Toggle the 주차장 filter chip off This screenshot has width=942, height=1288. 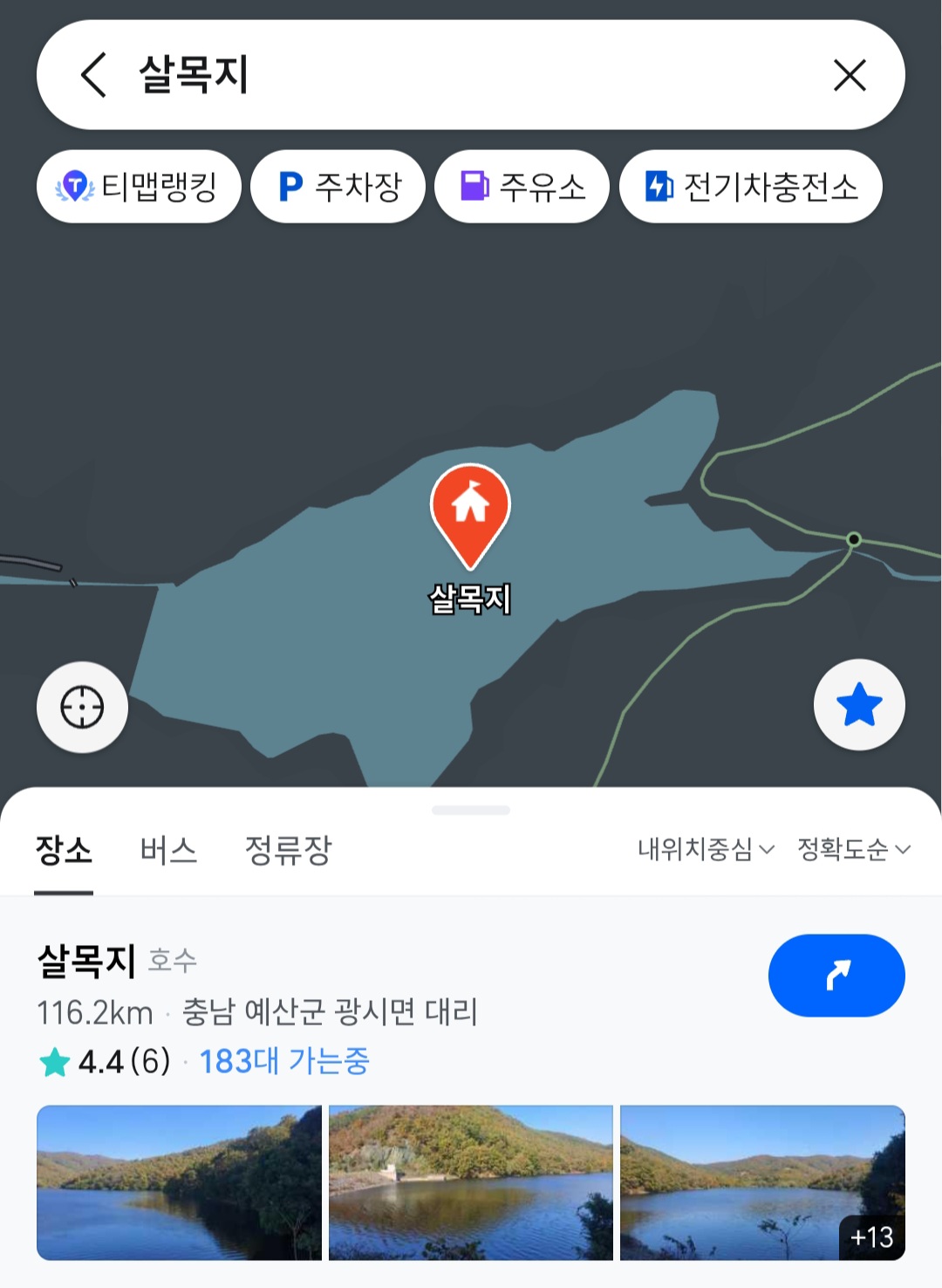338,185
